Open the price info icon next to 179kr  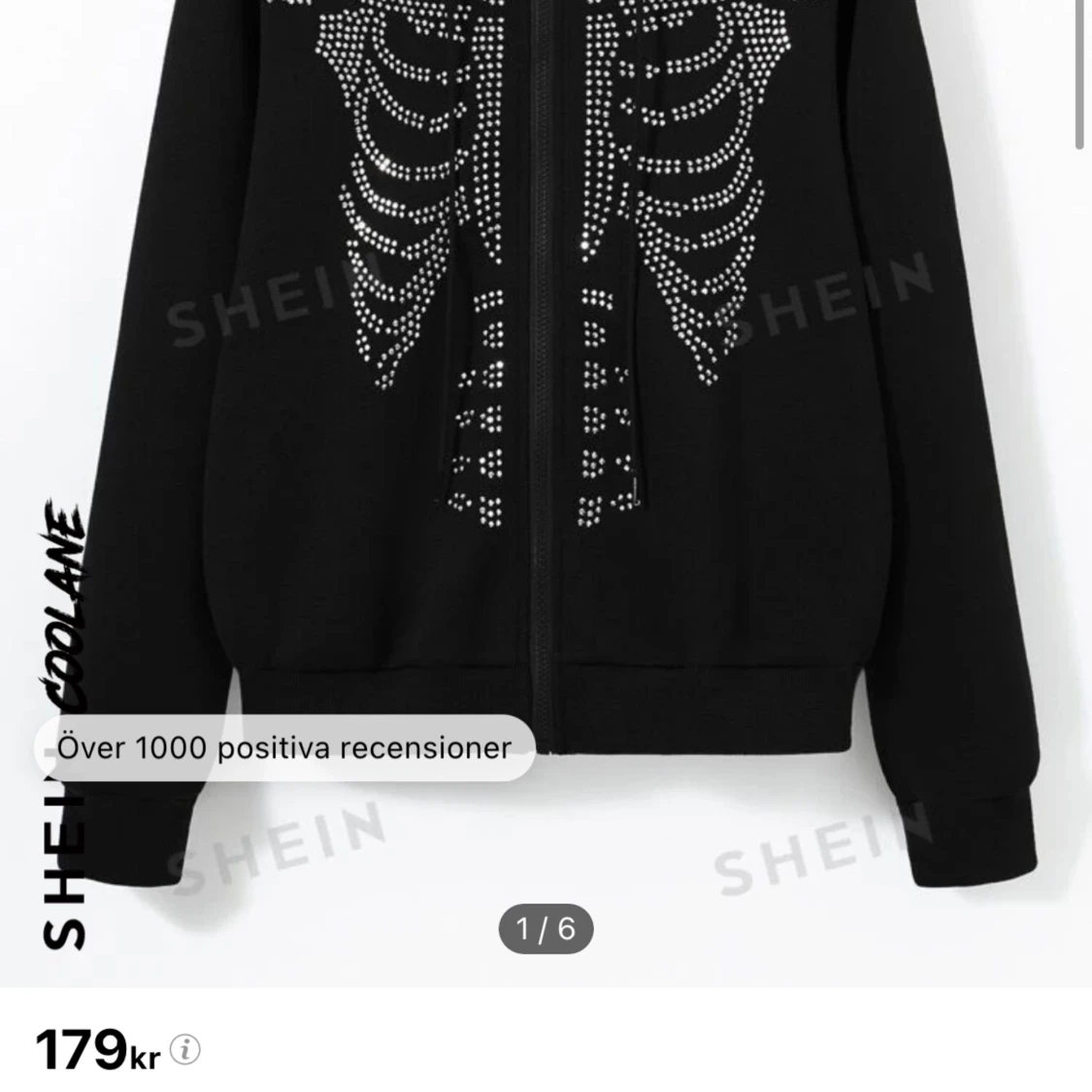pos(185,1049)
